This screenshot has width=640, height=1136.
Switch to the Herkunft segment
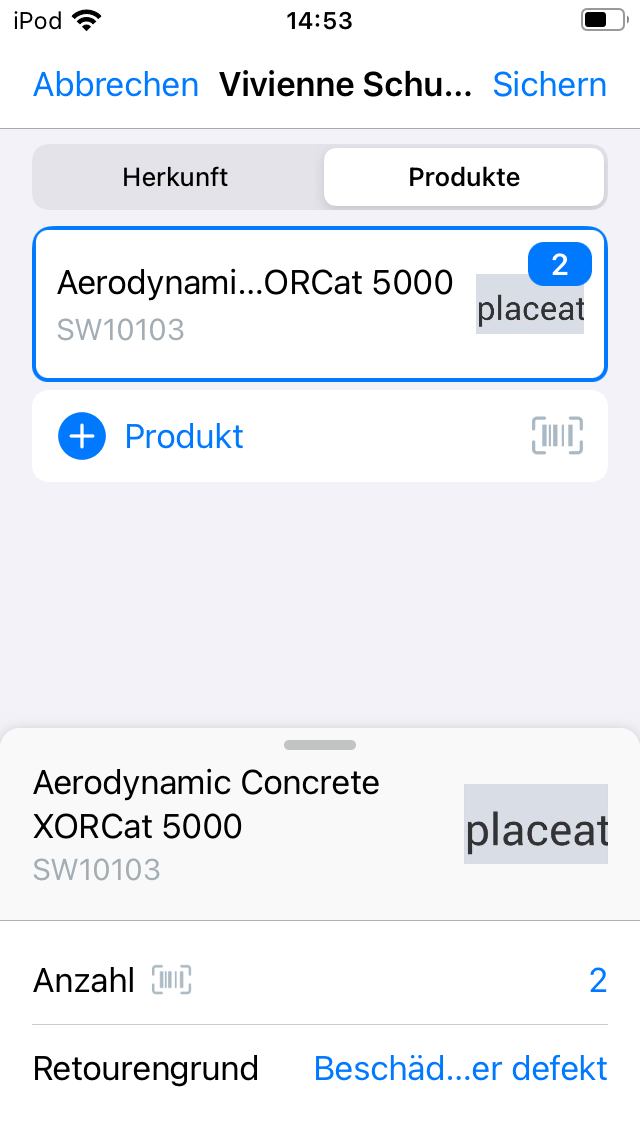point(176,178)
